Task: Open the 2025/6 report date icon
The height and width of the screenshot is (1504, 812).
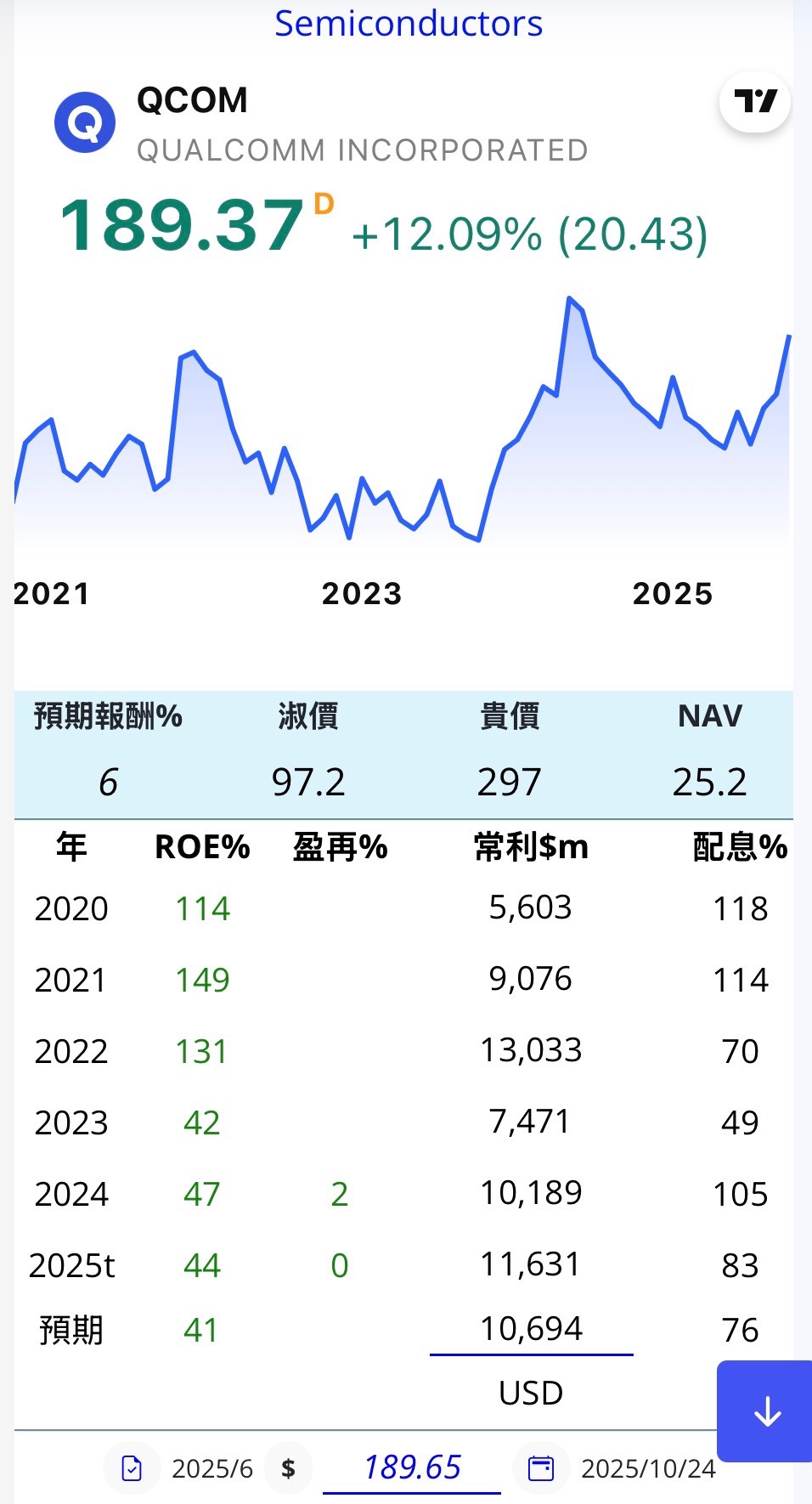Action: coord(132,1468)
